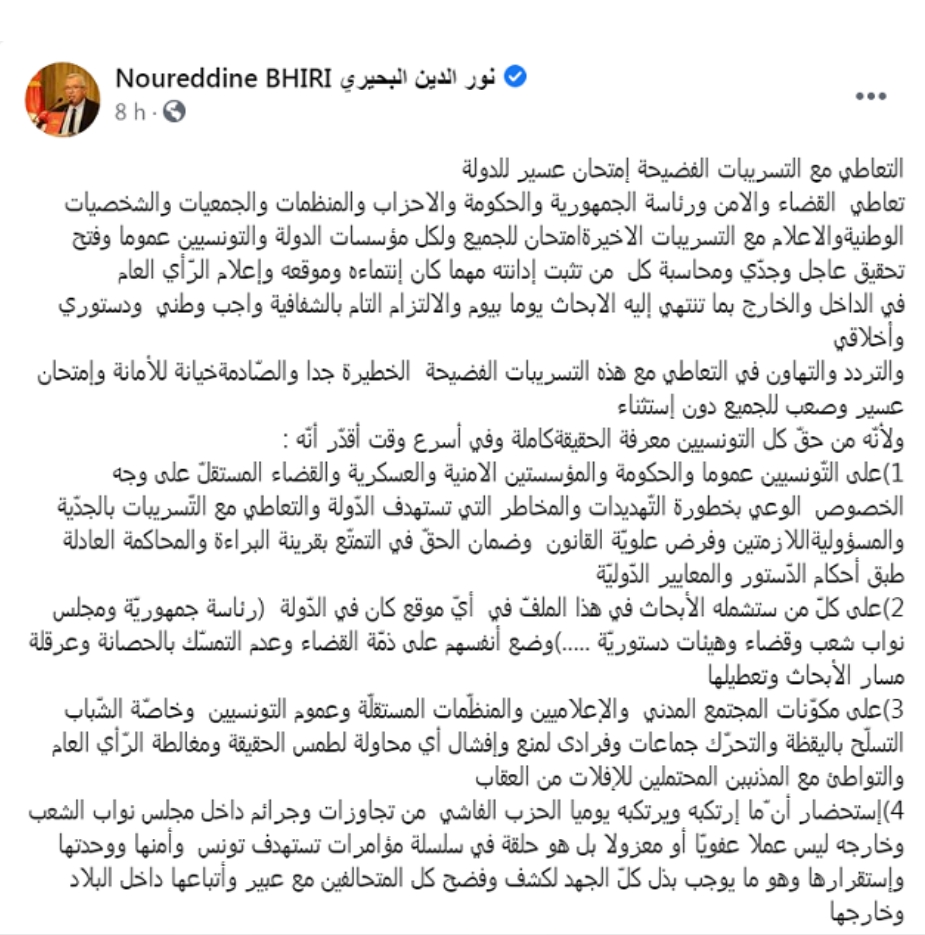Open the post's three-dot options menu
This screenshot has height=935, width=925.
pyautogui.click(x=872, y=97)
